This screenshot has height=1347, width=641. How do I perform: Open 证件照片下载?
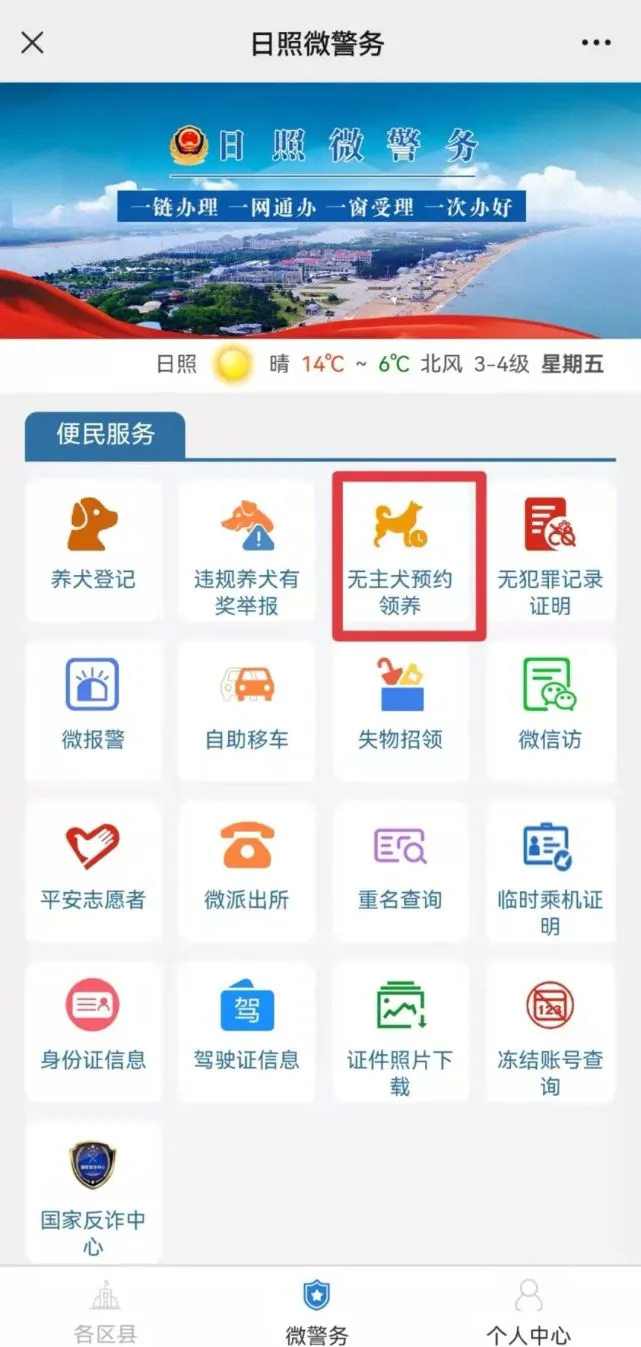click(x=400, y=1032)
